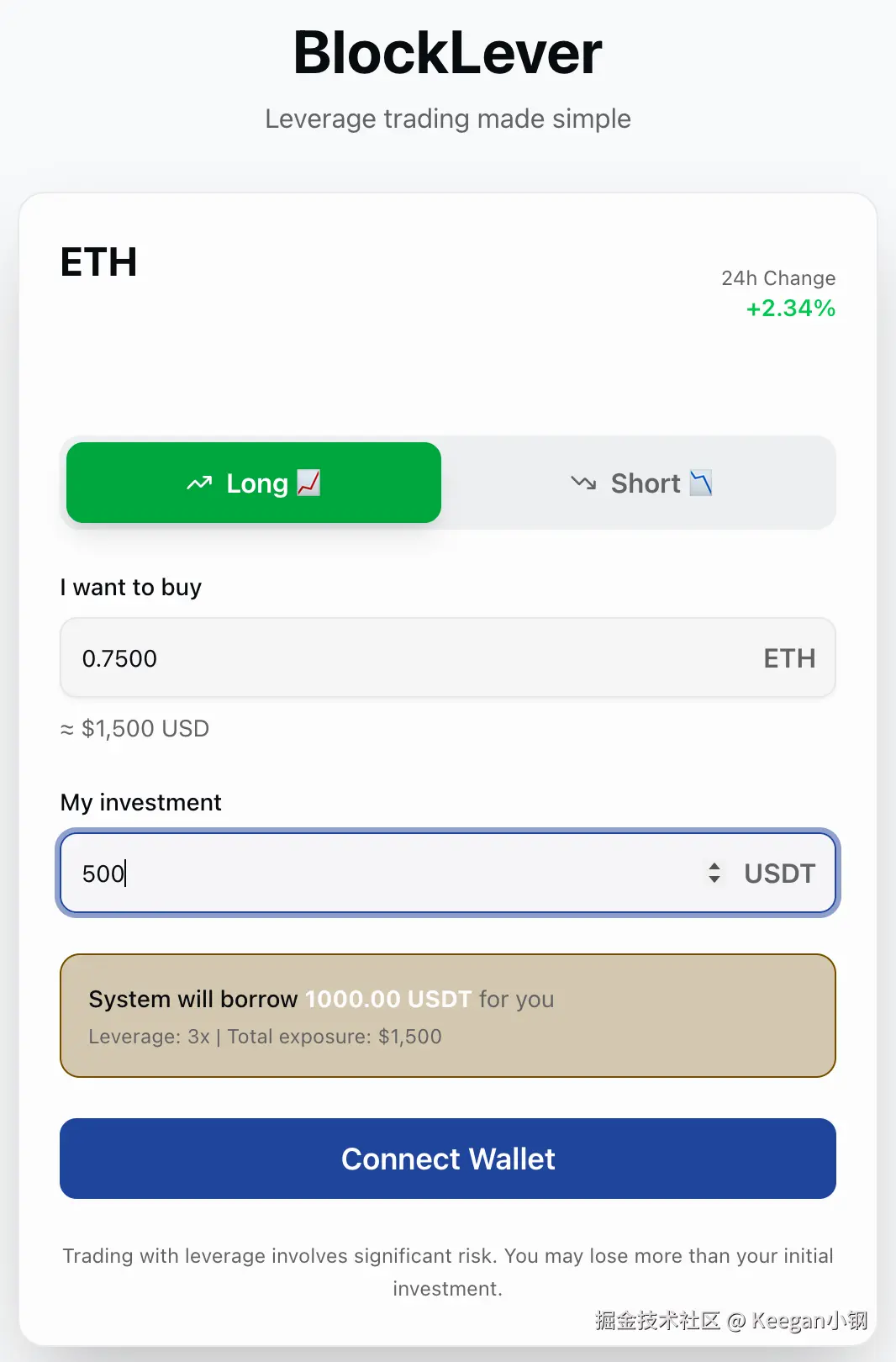896x1362 pixels.
Task: Connect Wallet to start trading
Action: pyautogui.click(x=447, y=1159)
